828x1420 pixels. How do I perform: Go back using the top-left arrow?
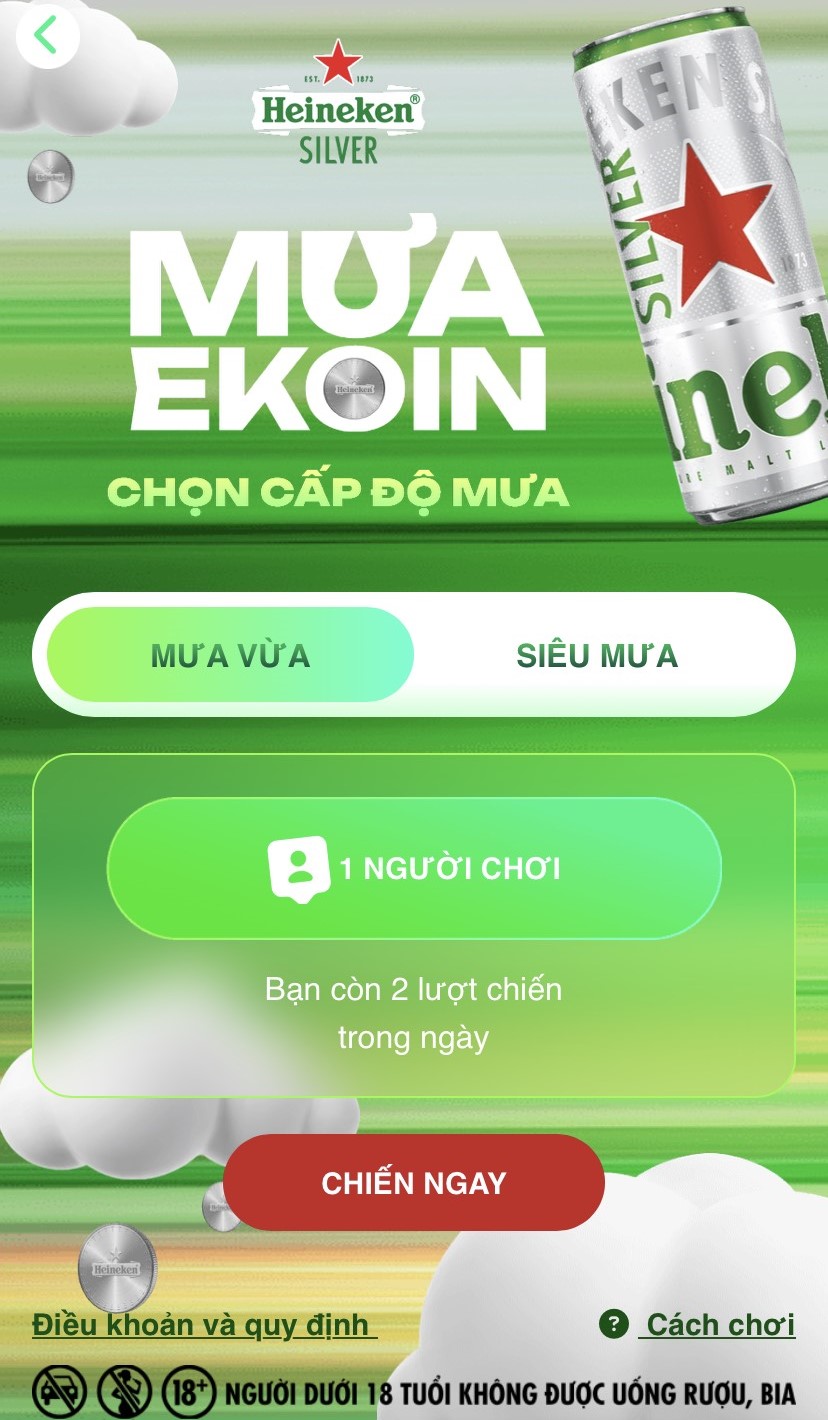coord(46,36)
